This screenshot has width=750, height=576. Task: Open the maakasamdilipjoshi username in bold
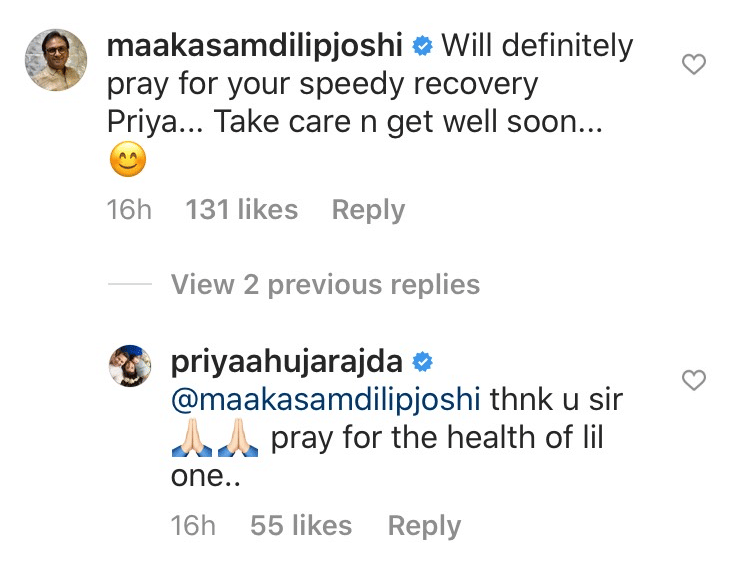pyautogui.click(x=255, y=46)
